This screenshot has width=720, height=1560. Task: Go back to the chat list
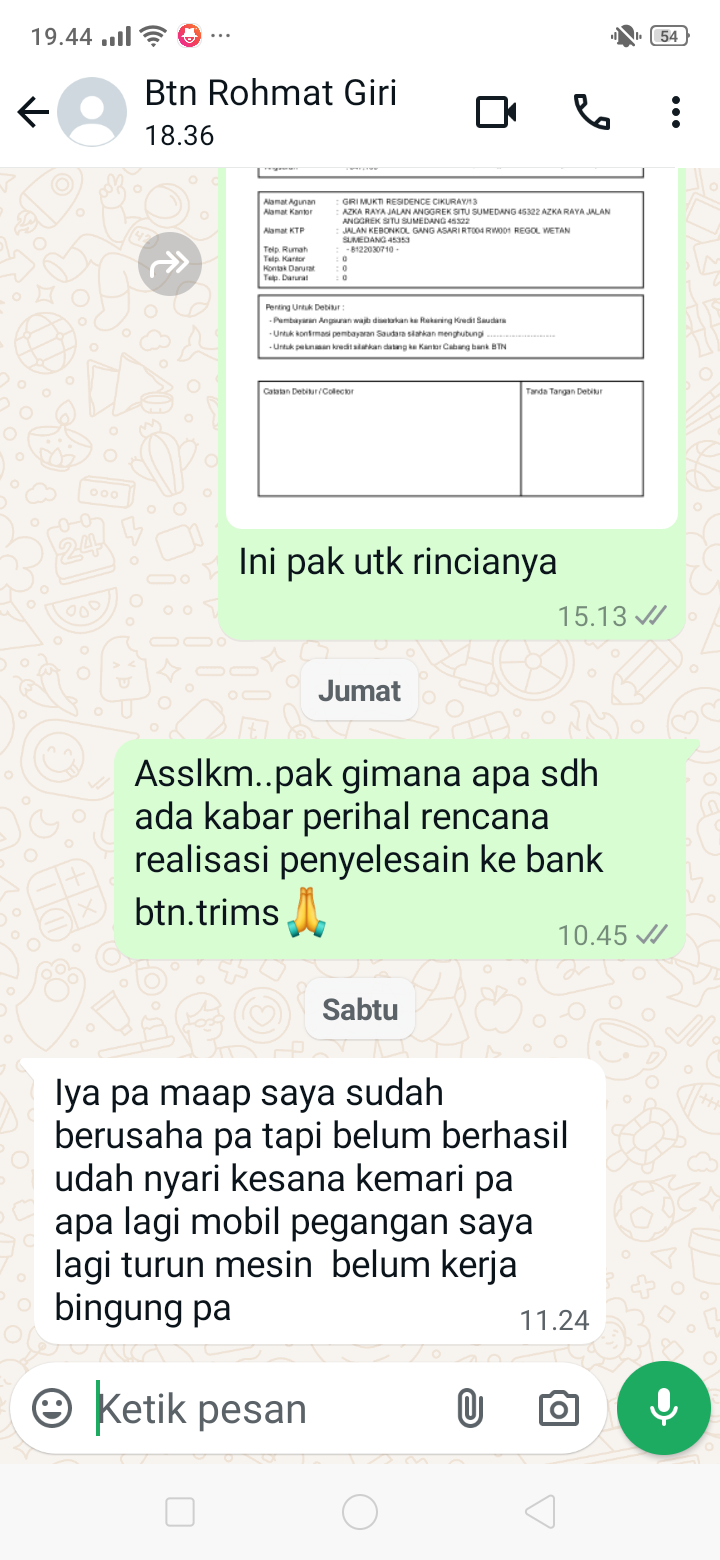pos(33,112)
